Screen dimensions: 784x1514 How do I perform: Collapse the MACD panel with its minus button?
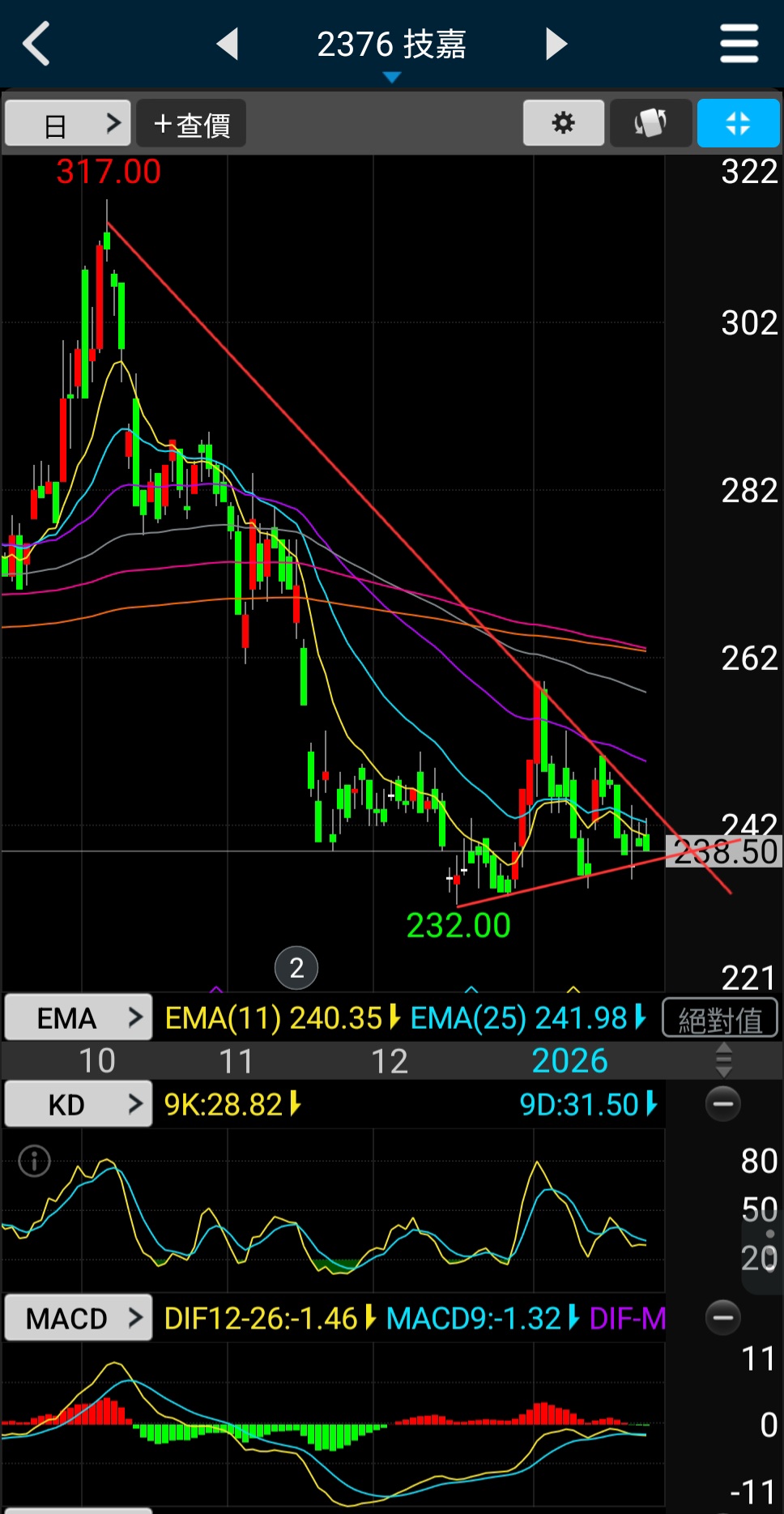pos(723,1318)
